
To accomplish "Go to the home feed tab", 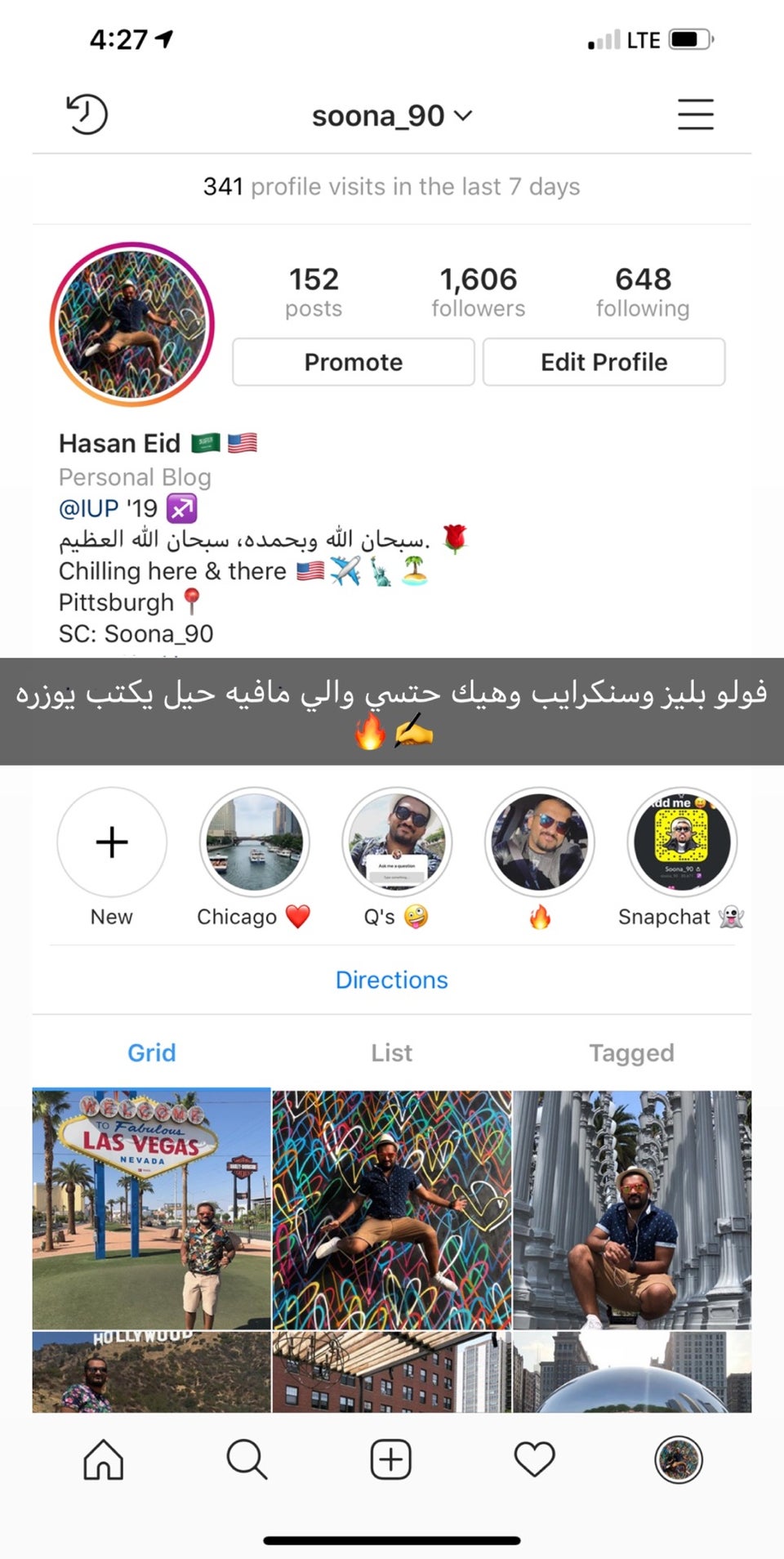I will click(x=104, y=1459).
